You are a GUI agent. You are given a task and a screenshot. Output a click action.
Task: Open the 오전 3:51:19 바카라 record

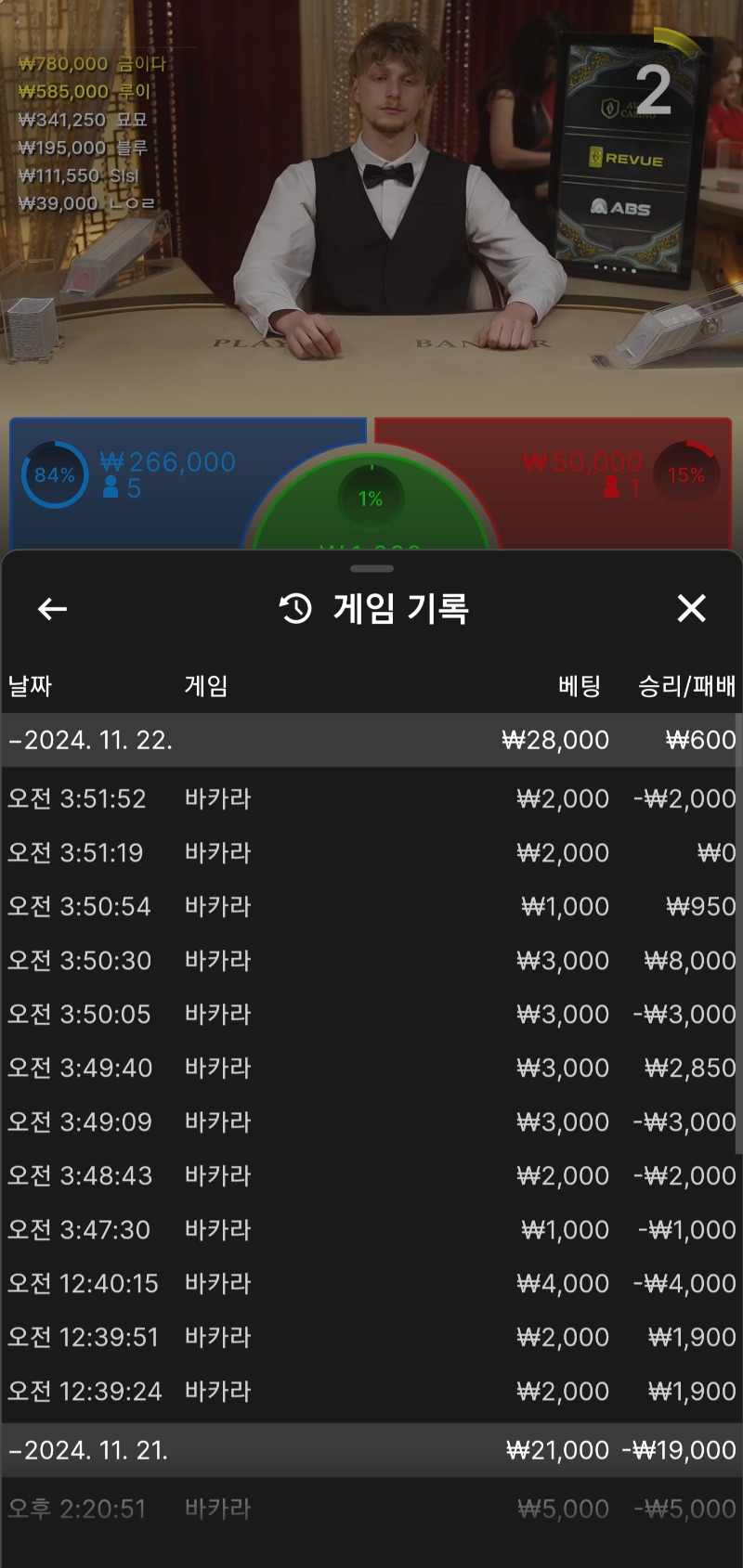pyautogui.click(x=371, y=852)
